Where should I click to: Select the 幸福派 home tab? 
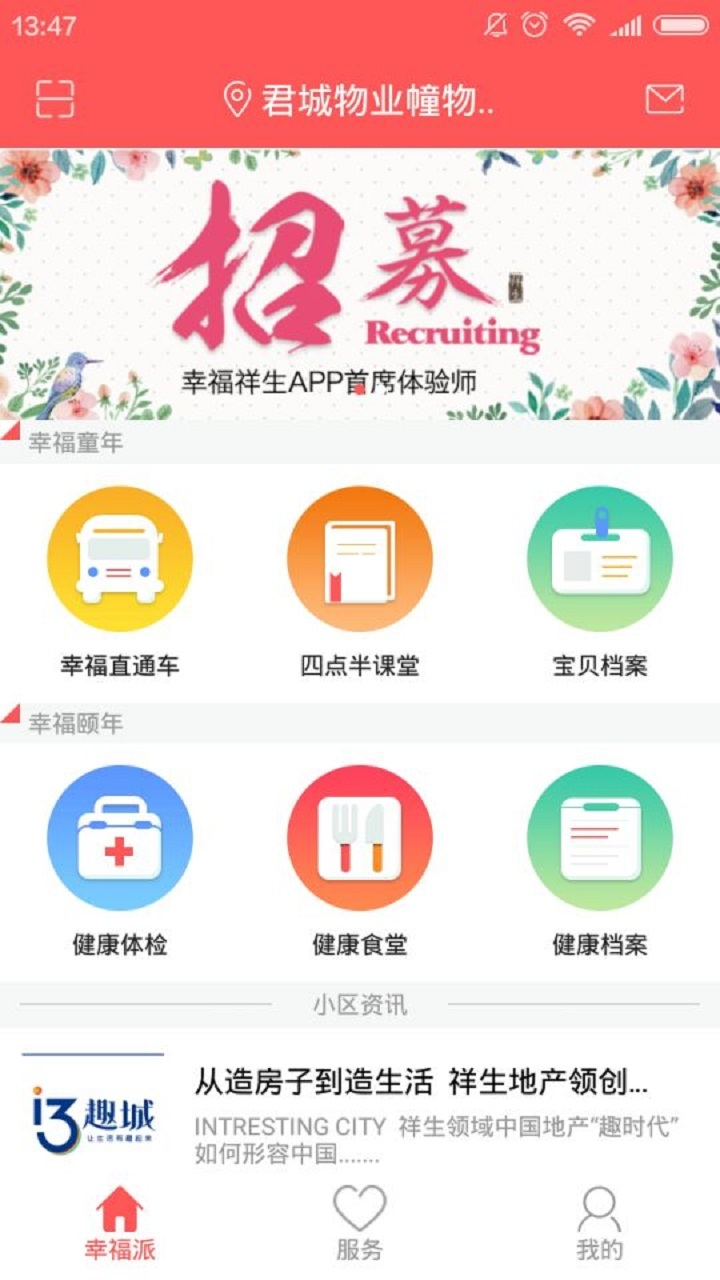click(120, 1215)
